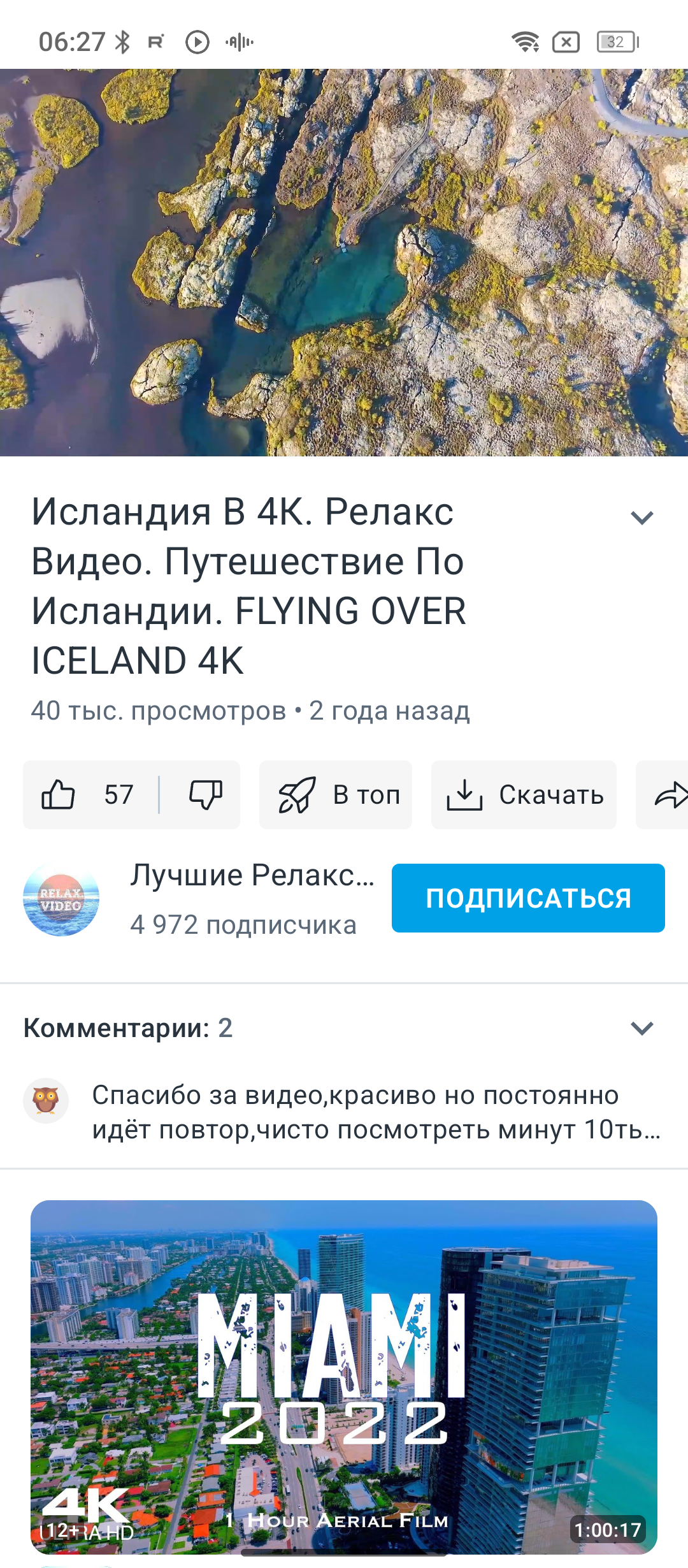Image resolution: width=688 pixels, height=1568 pixels.
Task: Open the comment starting «Спасибо за видео»
Action: click(x=376, y=1112)
